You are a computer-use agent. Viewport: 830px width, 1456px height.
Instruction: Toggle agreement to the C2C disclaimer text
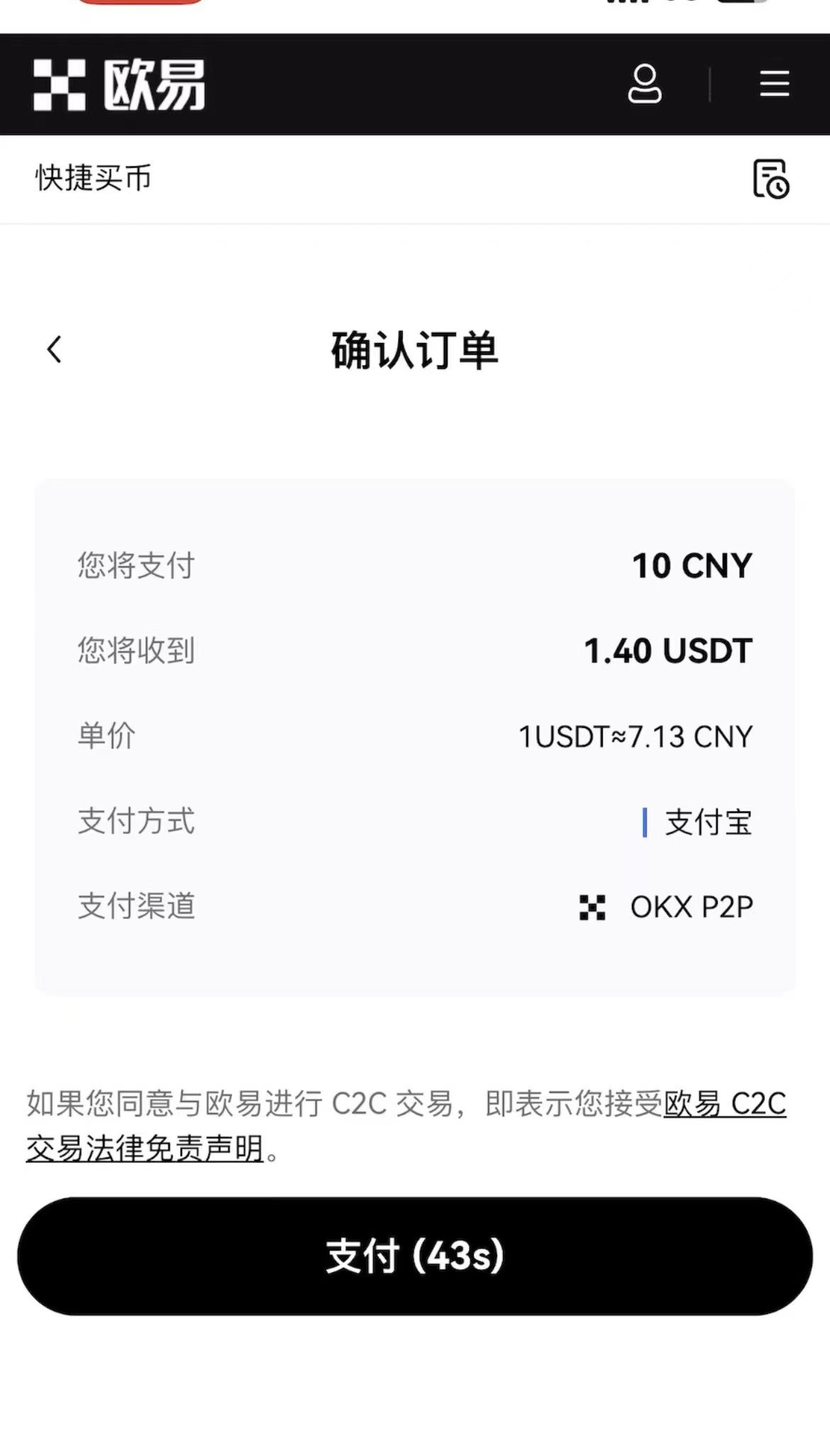click(284, 1107)
